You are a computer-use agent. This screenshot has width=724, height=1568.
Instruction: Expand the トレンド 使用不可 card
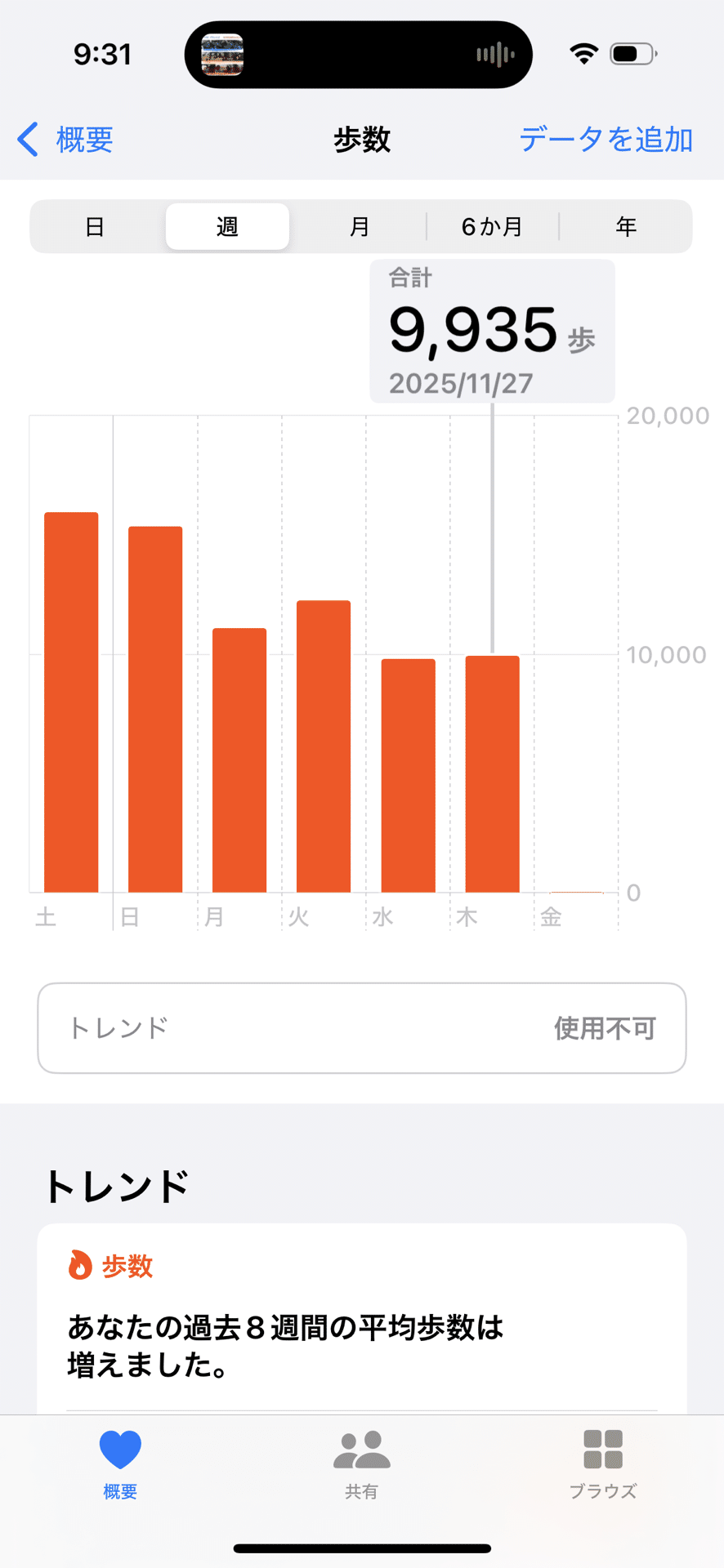361,1027
